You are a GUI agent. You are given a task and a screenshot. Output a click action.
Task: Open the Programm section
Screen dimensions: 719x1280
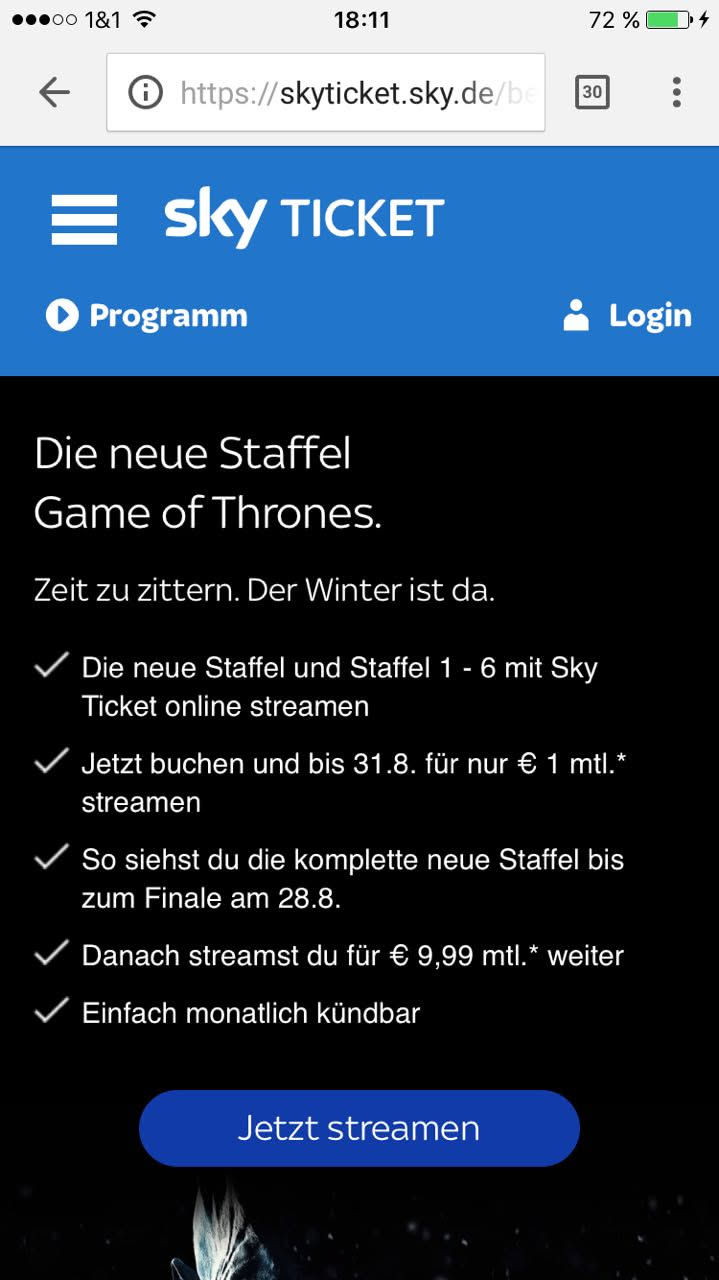pyautogui.click(x=147, y=316)
